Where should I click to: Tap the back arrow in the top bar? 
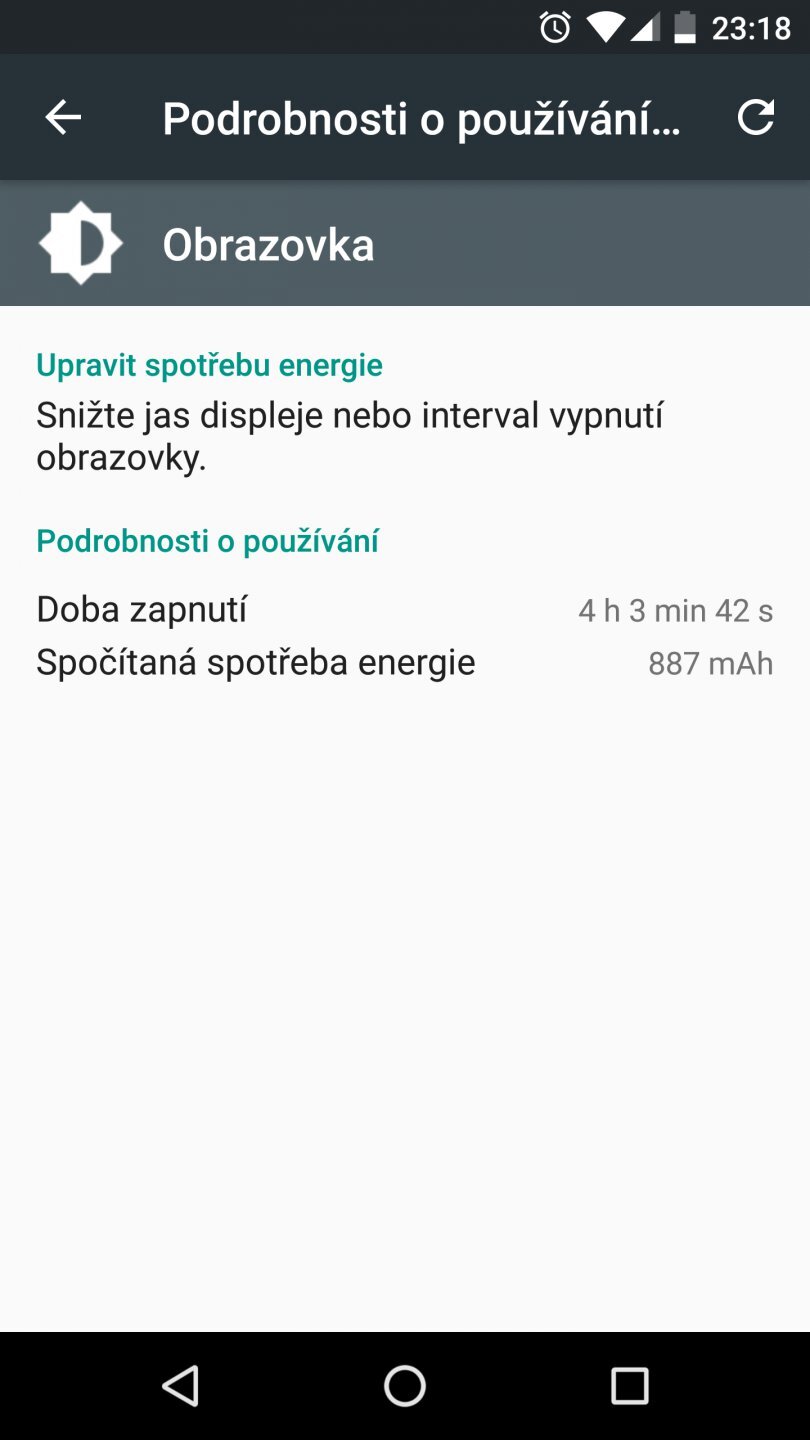pyautogui.click(x=63, y=116)
